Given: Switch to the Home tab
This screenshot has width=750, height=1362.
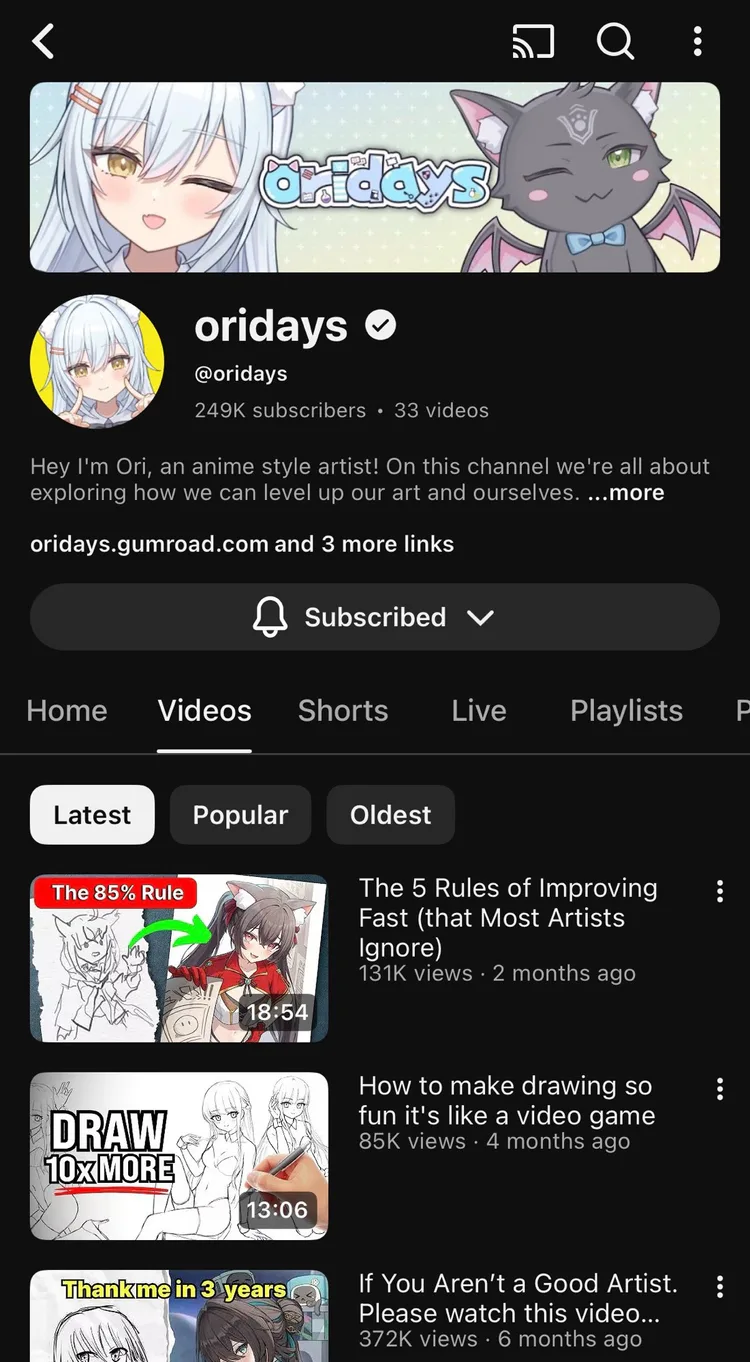Looking at the screenshot, I should pos(67,711).
